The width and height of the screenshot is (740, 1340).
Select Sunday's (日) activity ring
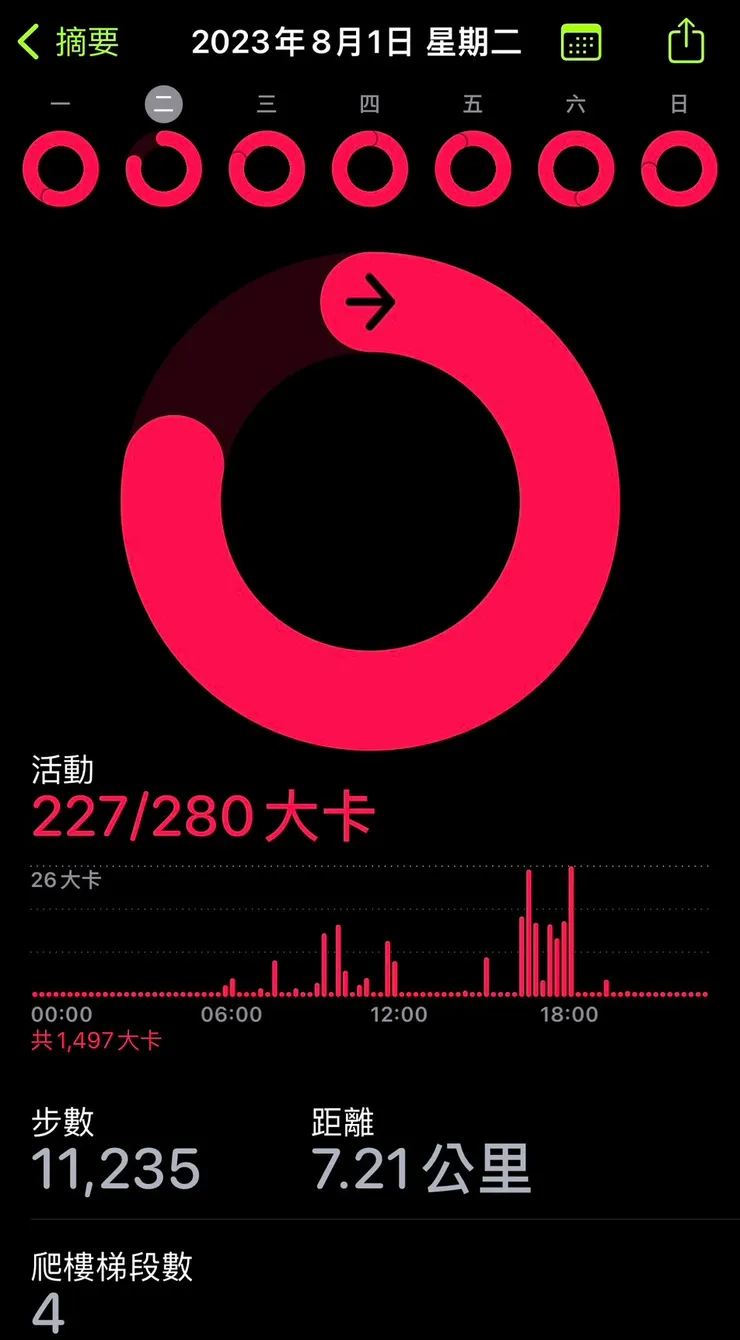[x=678, y=168]
